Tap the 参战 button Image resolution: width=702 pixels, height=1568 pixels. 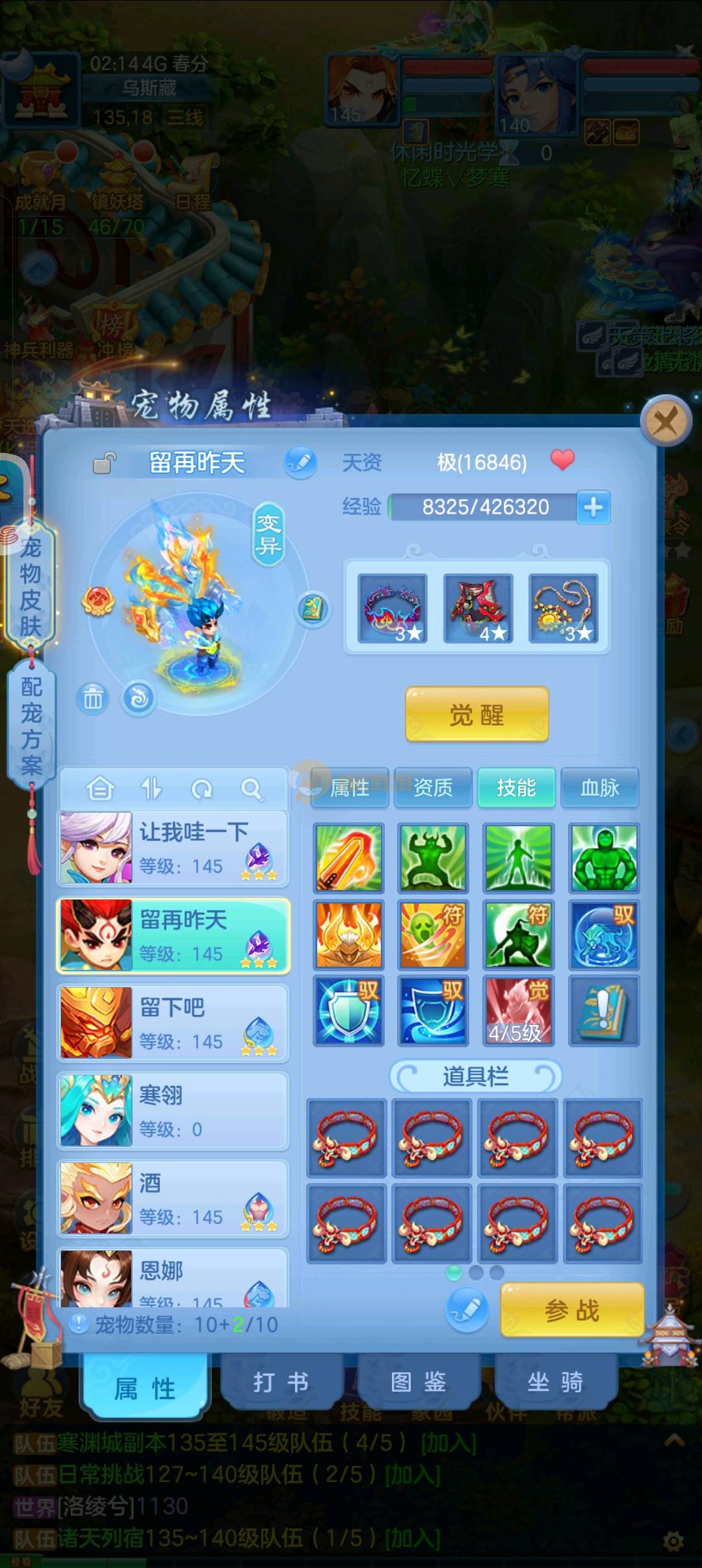click(x=571, y=1310)
